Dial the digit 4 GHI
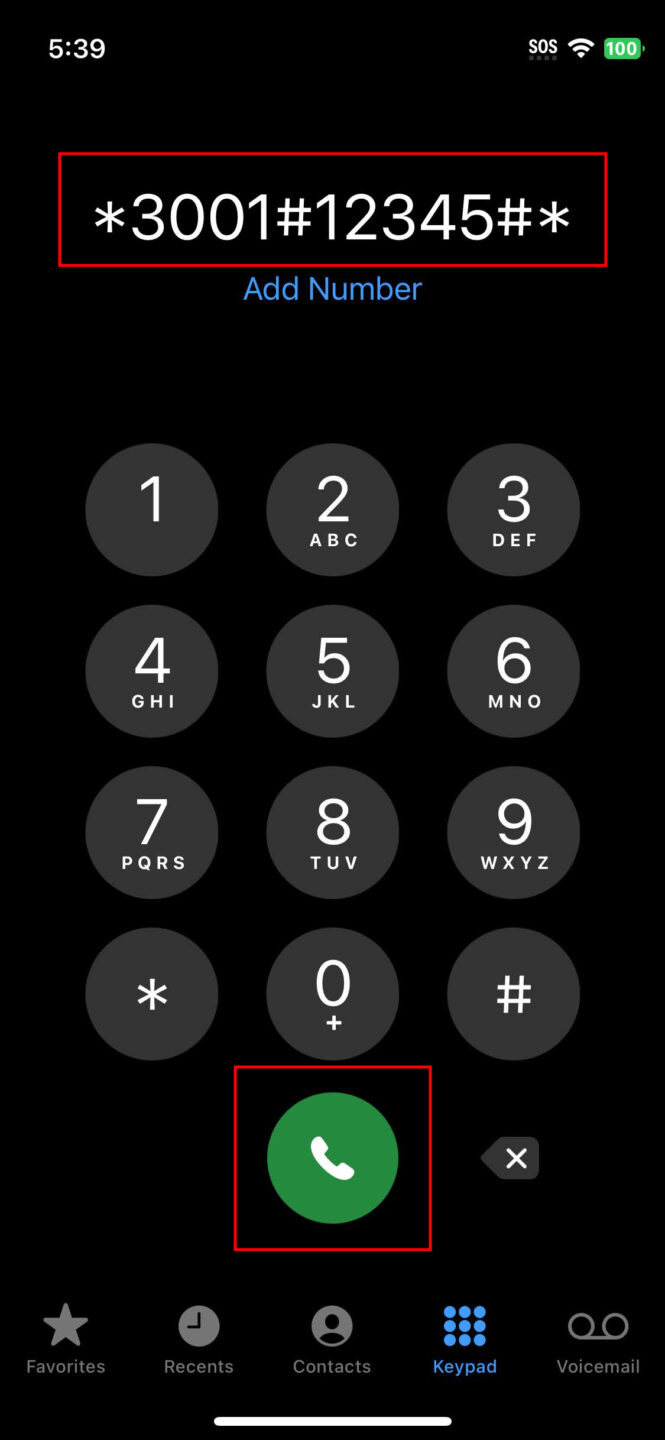 pos(152,671)
